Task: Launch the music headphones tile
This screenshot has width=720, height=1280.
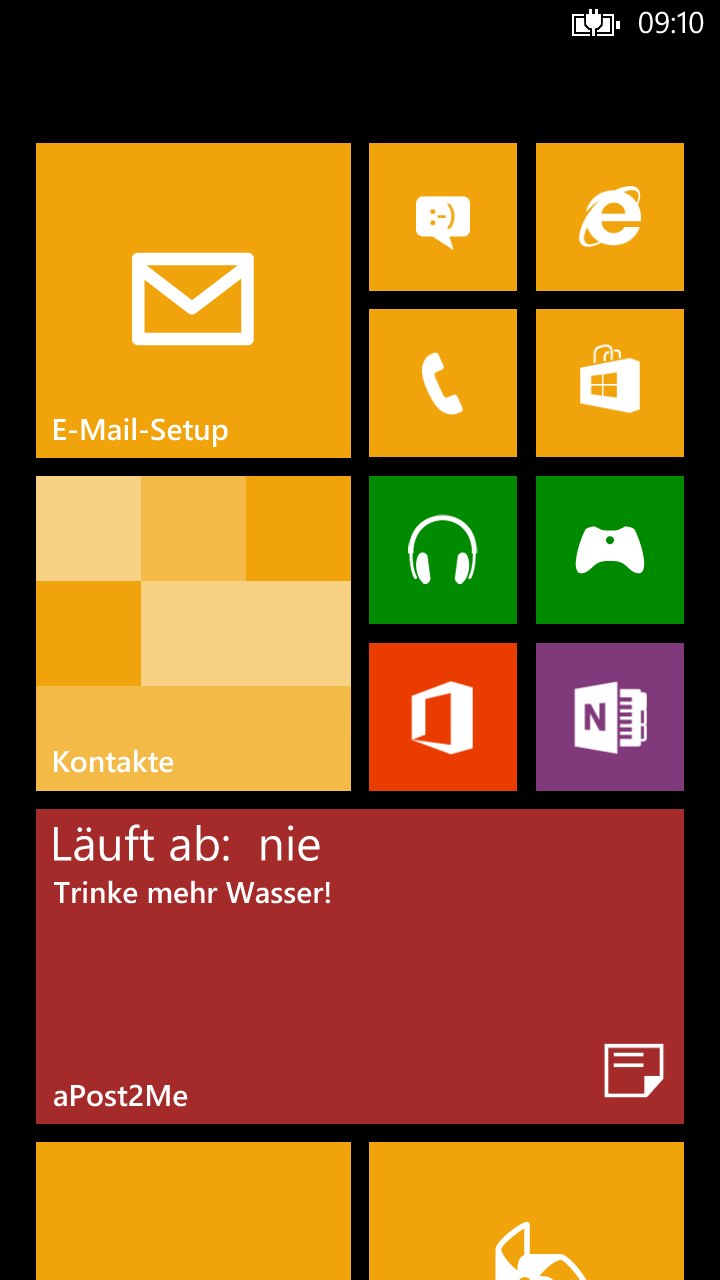Action: click(443, 550)
